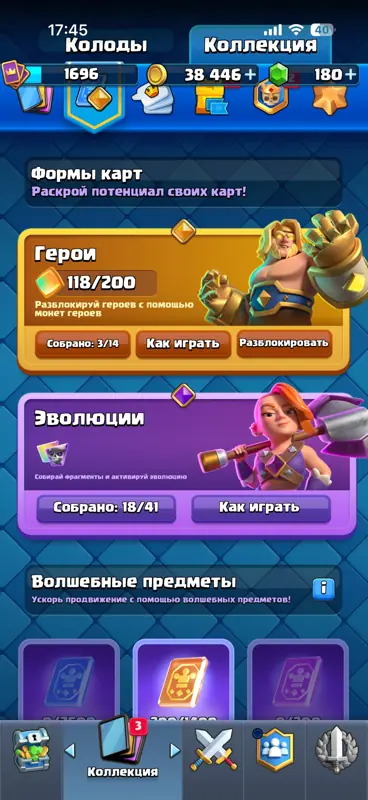Open Как играть in Эволюции card

(x=261, y=508)
